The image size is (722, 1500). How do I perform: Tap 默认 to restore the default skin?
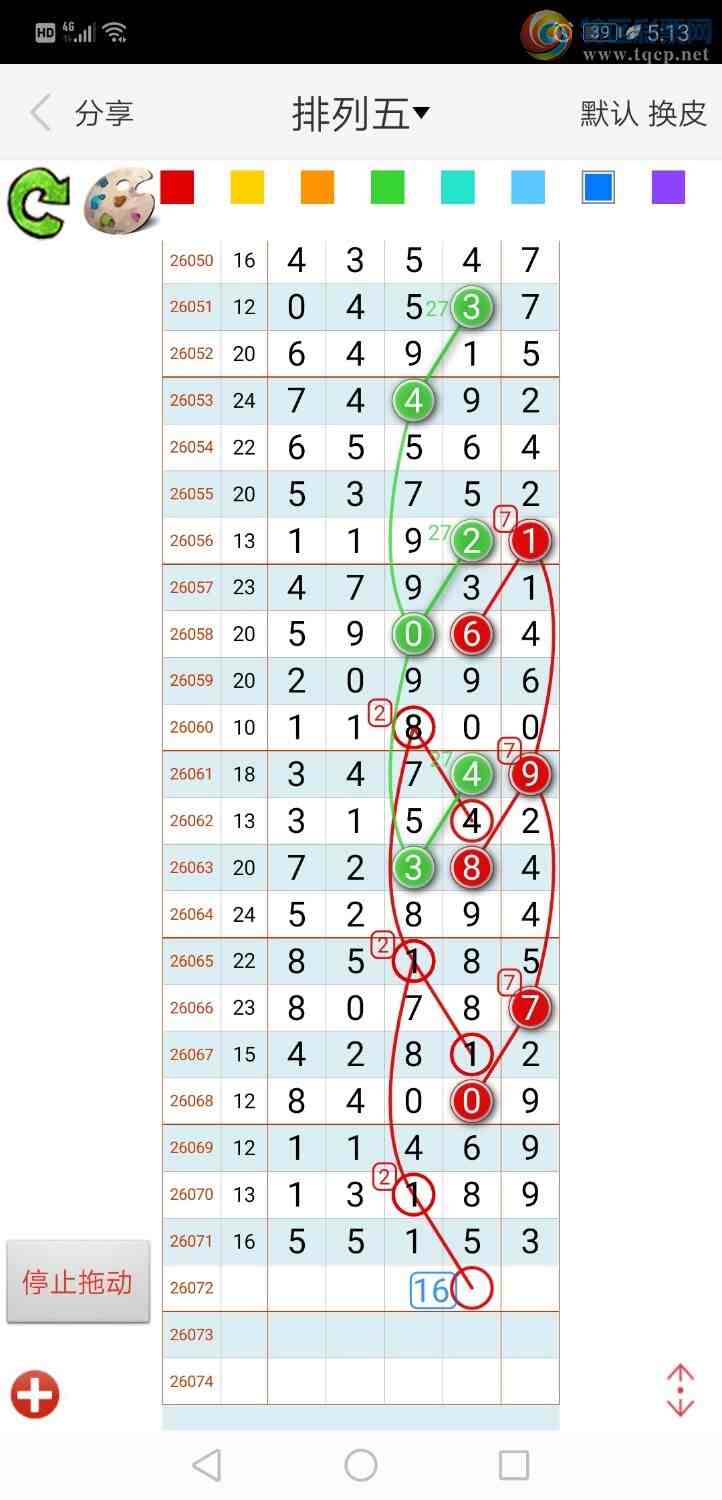point(609,113)
